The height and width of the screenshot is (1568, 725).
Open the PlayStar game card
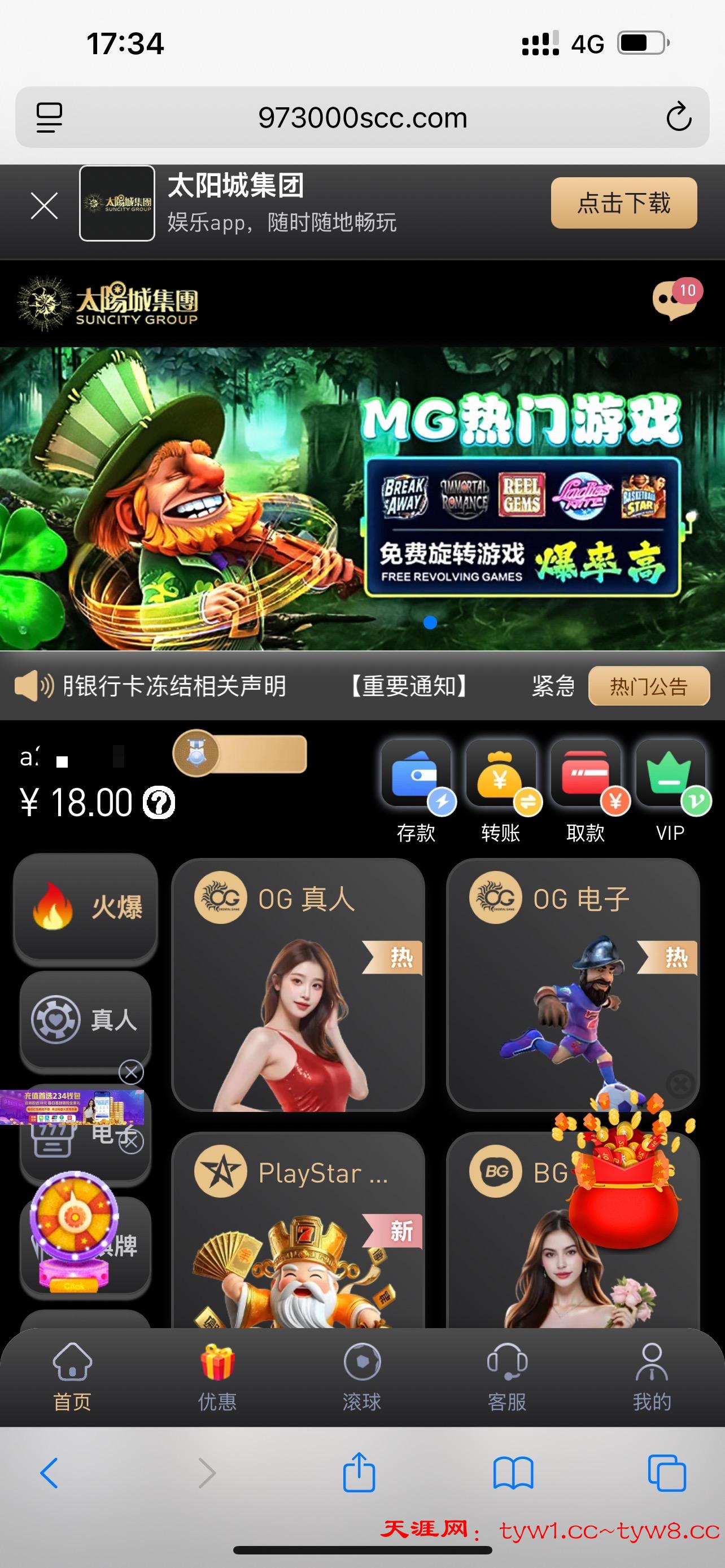point(298,1236)
